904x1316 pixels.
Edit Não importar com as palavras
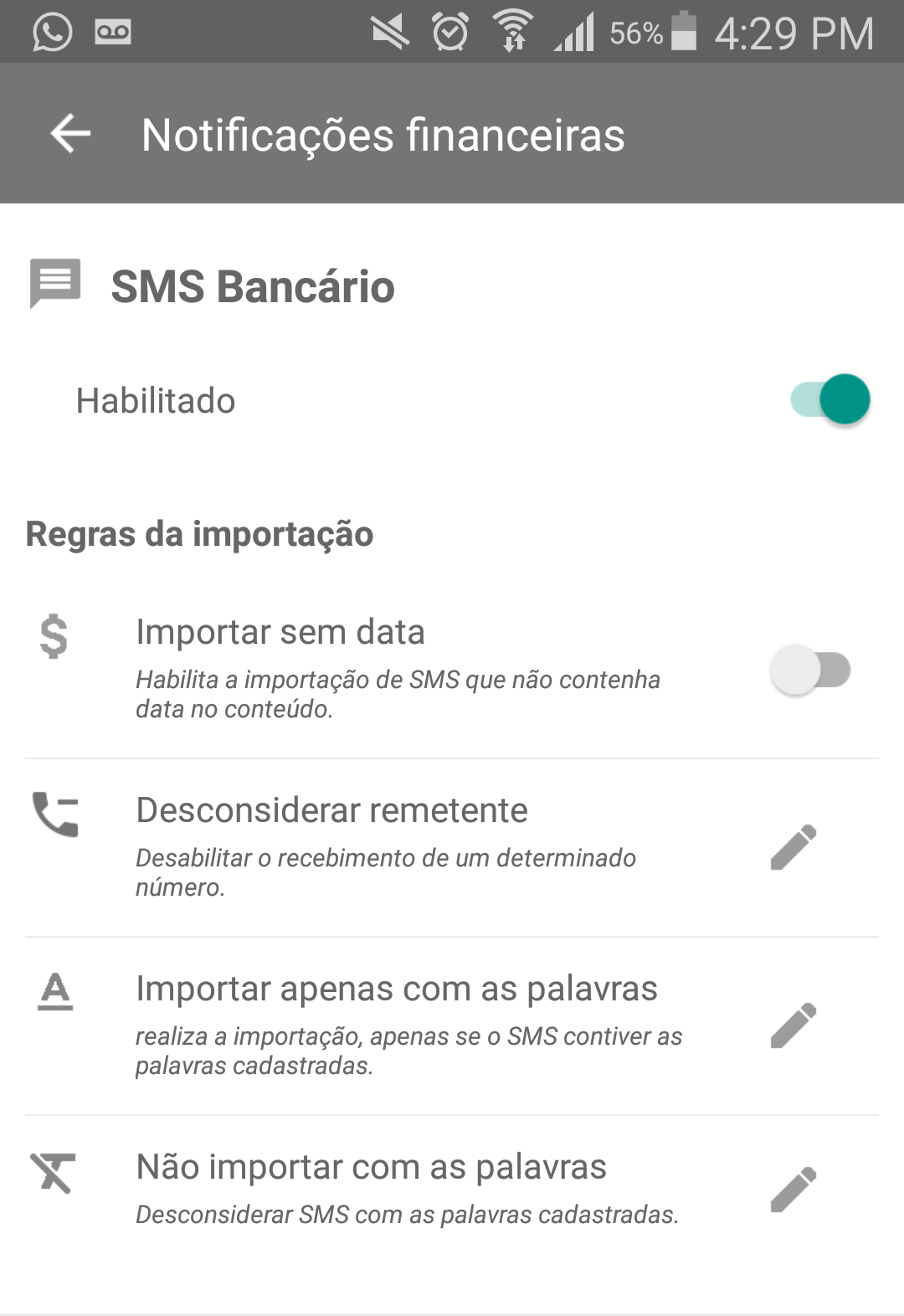point(793,1190)
